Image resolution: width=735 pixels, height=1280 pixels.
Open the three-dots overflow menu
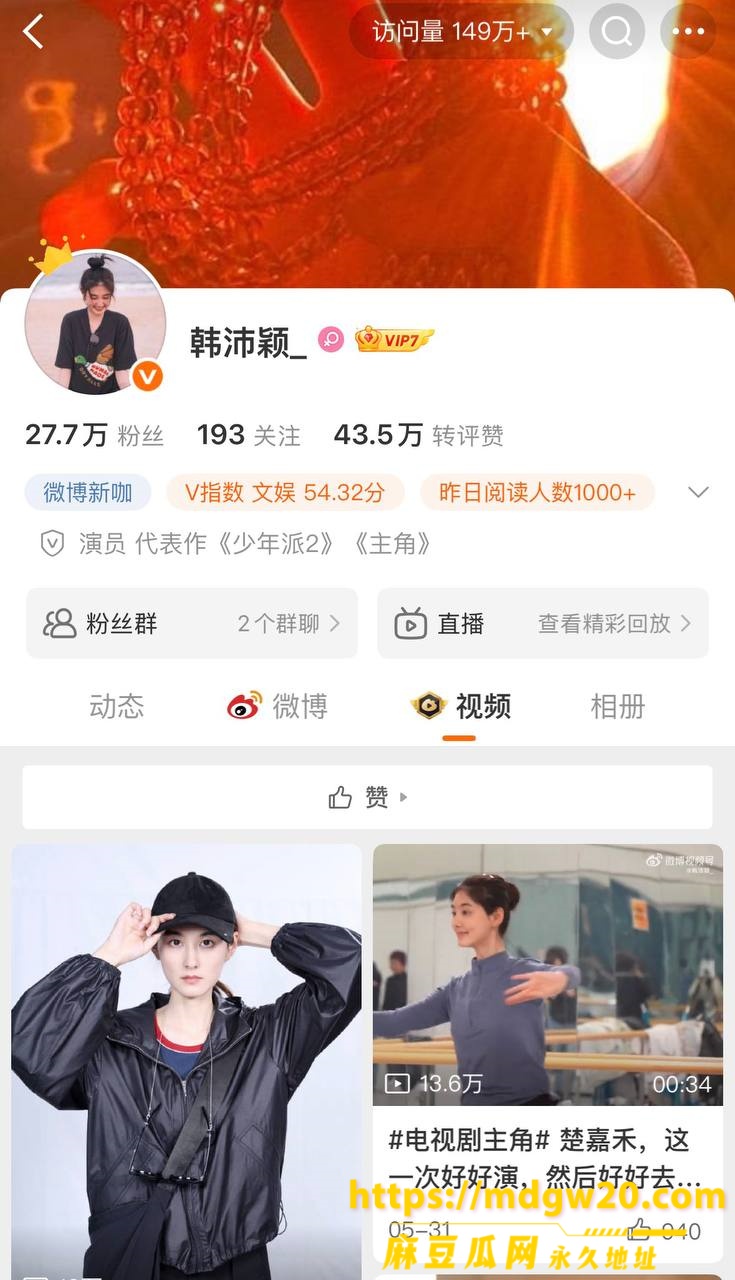pyautogui.click(x=688, y=31)
